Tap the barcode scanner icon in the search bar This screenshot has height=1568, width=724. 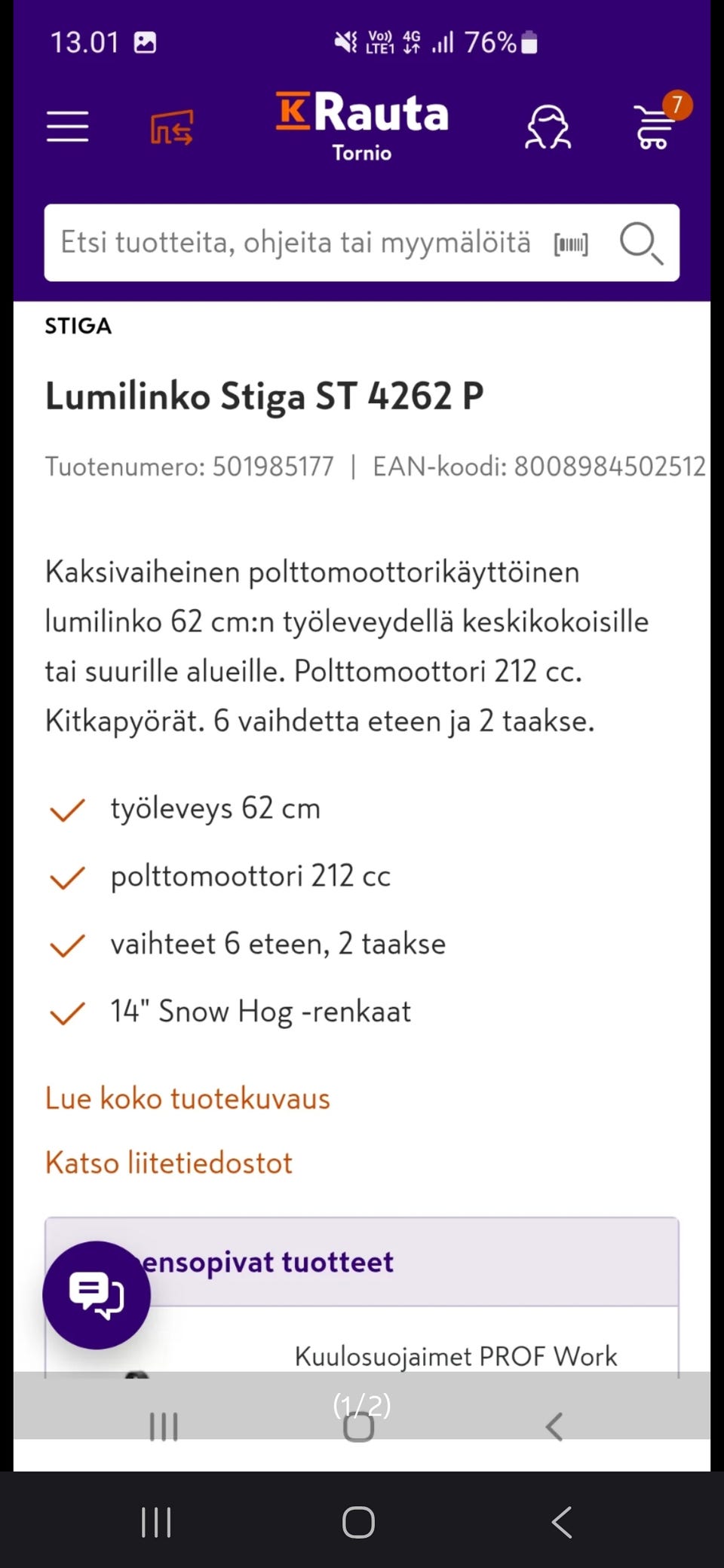click(571, 243)
